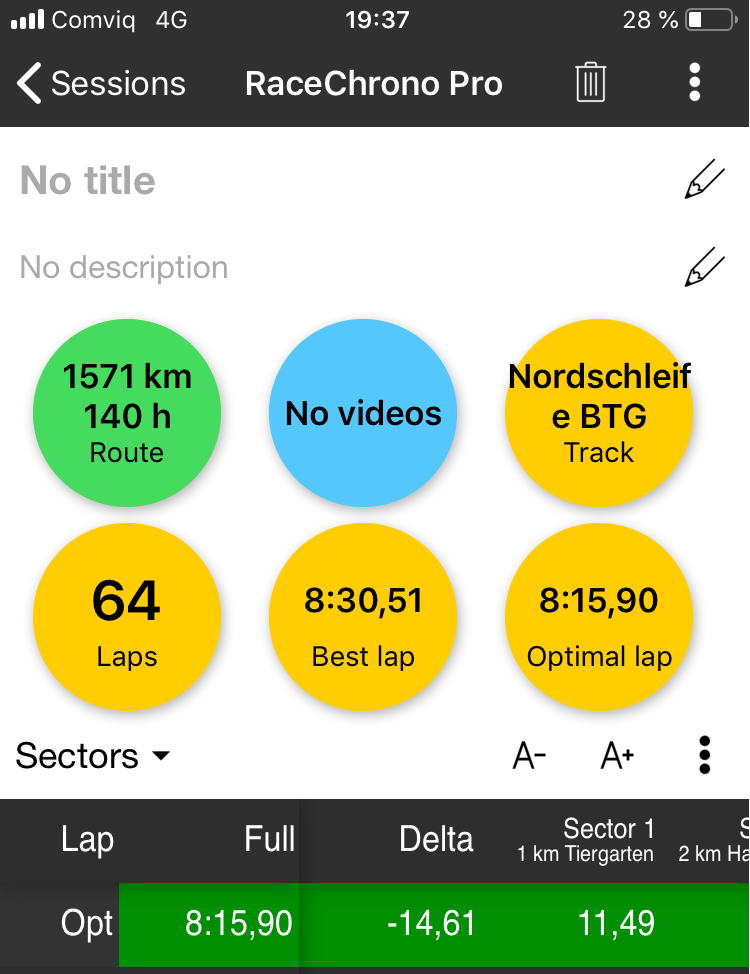Edit the session description

(x=704, y=267)
